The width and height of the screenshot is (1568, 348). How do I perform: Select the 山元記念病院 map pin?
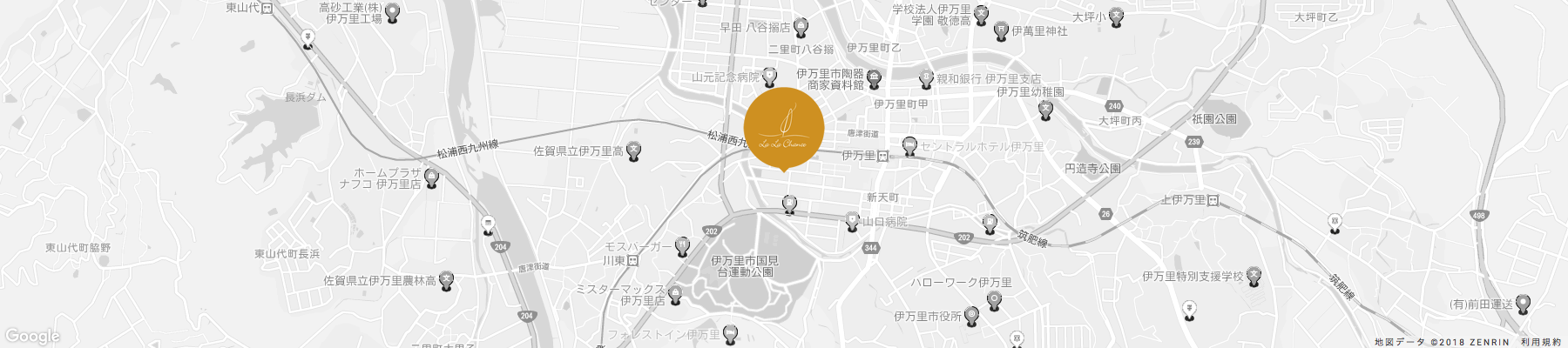(x=769, y=77)
